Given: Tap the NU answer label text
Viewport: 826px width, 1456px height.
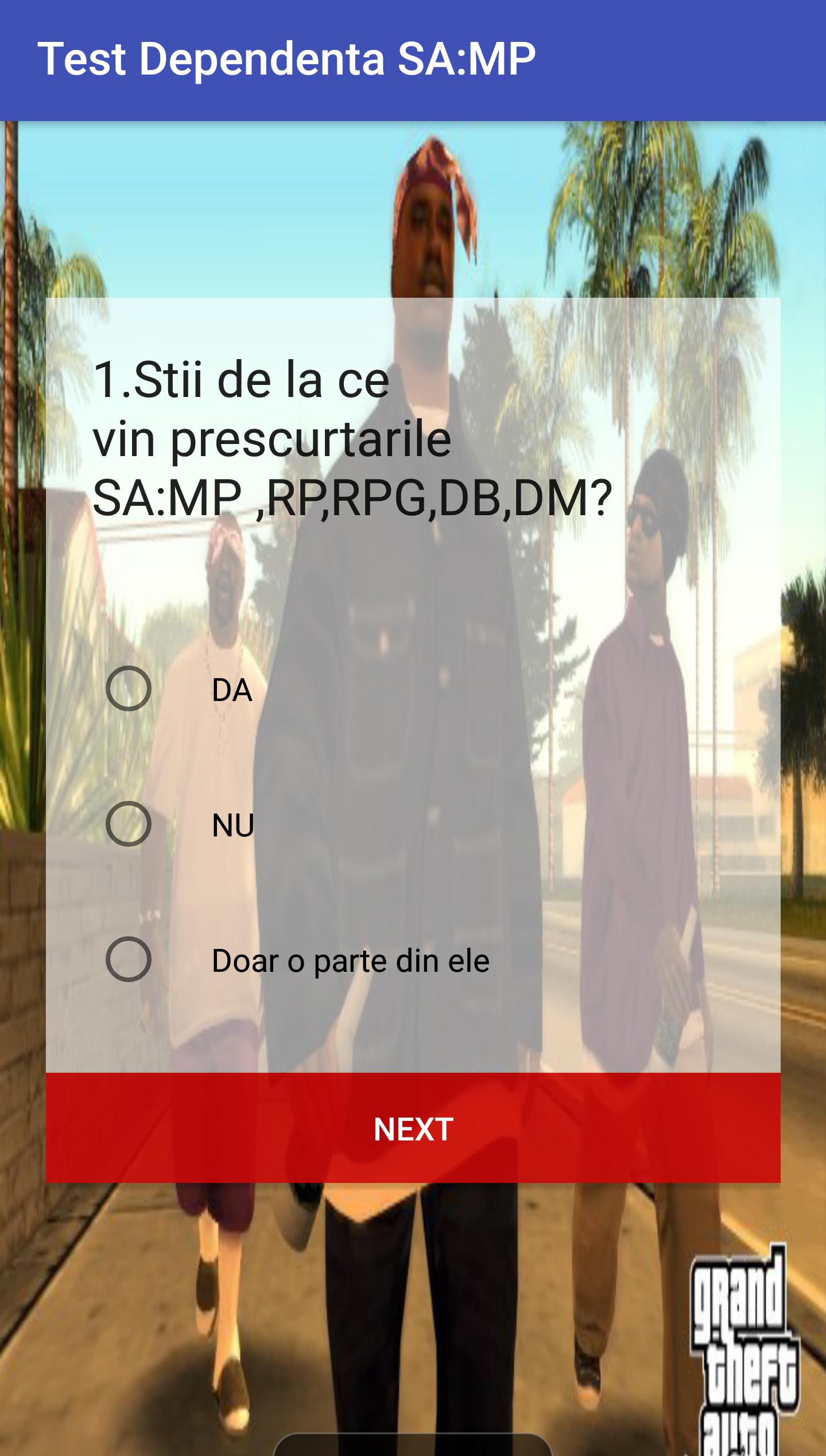Looking at the screenshot, I should tap(232, 826).
